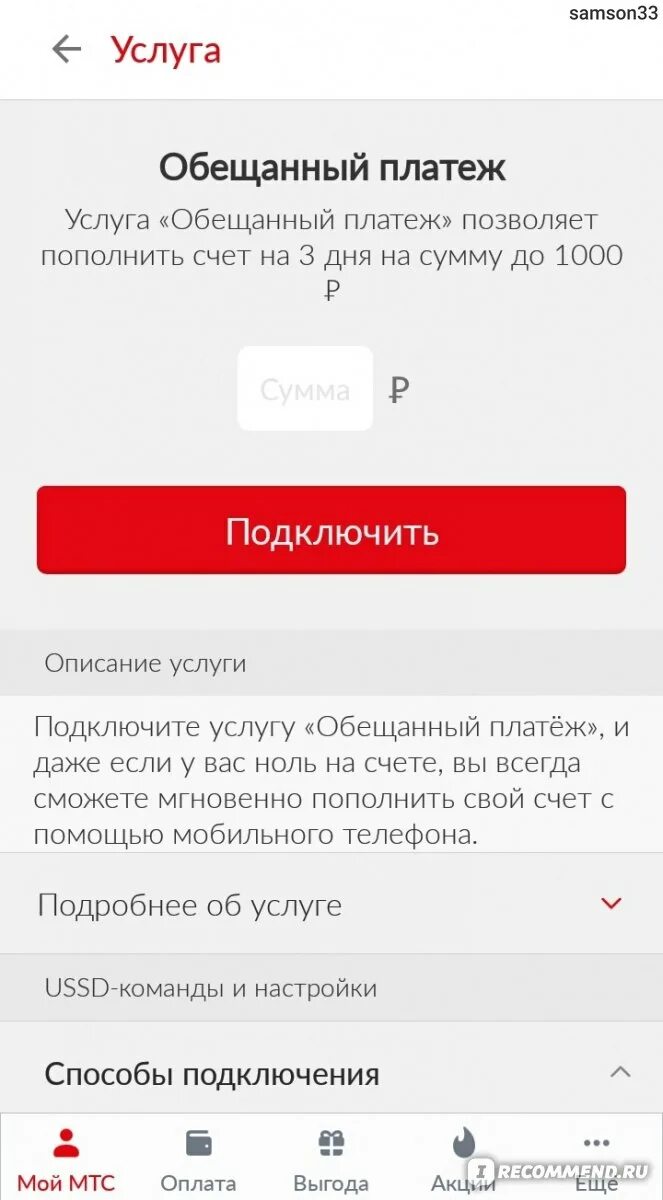This screenshot has height=1200, width=663.
Task: Switch to the Мой МТС tab
Action: tap(66, 1160)
